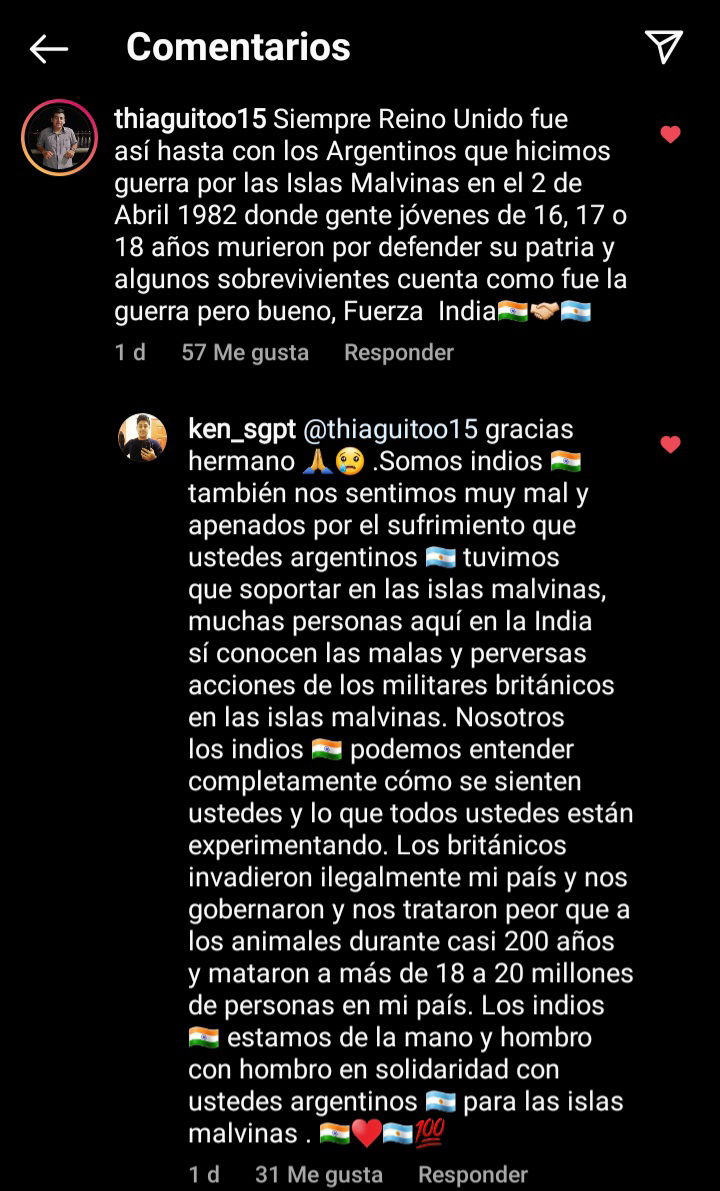Go back from the Comentarios screen
Image resolution: width=720 pixels, height=1191 pixels.
point(49,49)
